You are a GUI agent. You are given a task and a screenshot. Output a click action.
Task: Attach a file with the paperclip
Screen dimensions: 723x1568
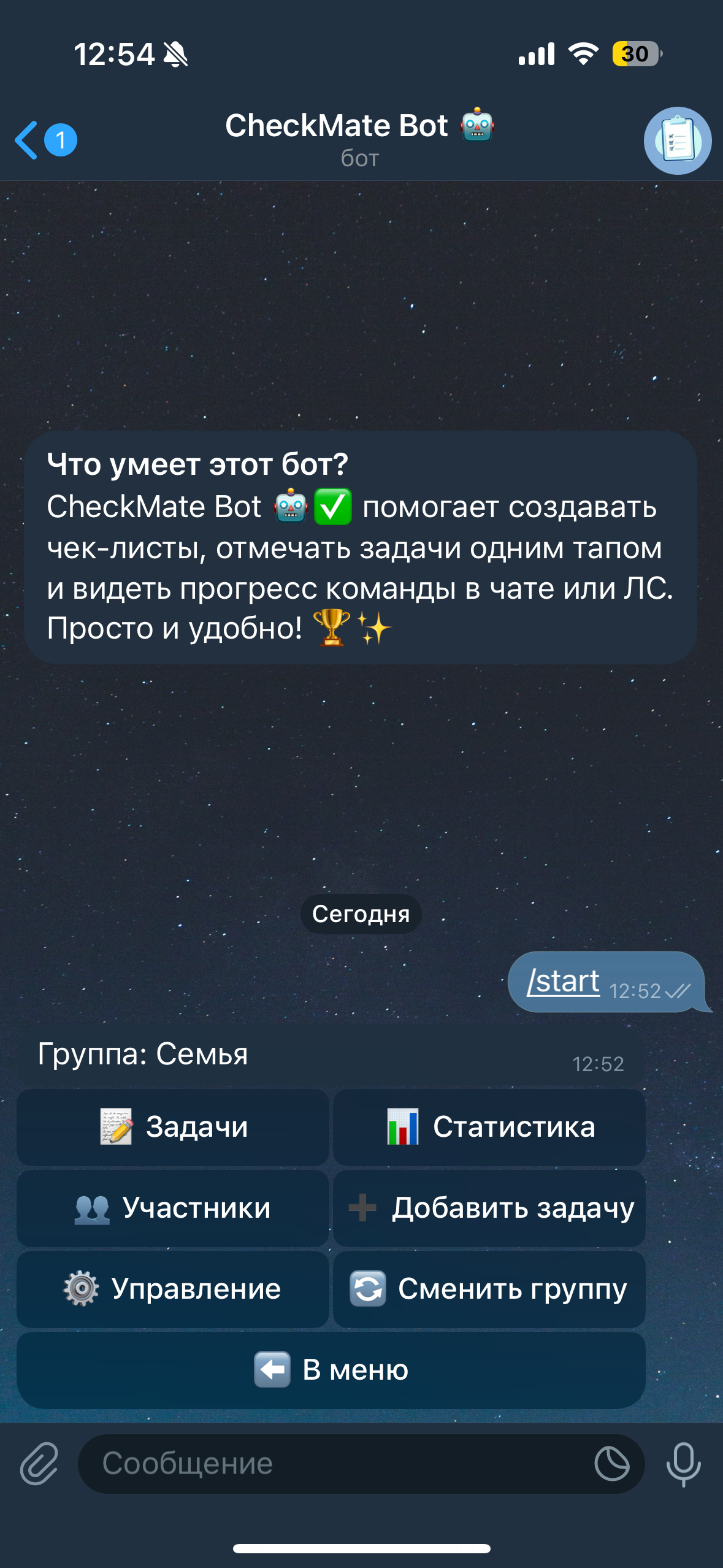pyautogui.click(x=39, y=1464)
